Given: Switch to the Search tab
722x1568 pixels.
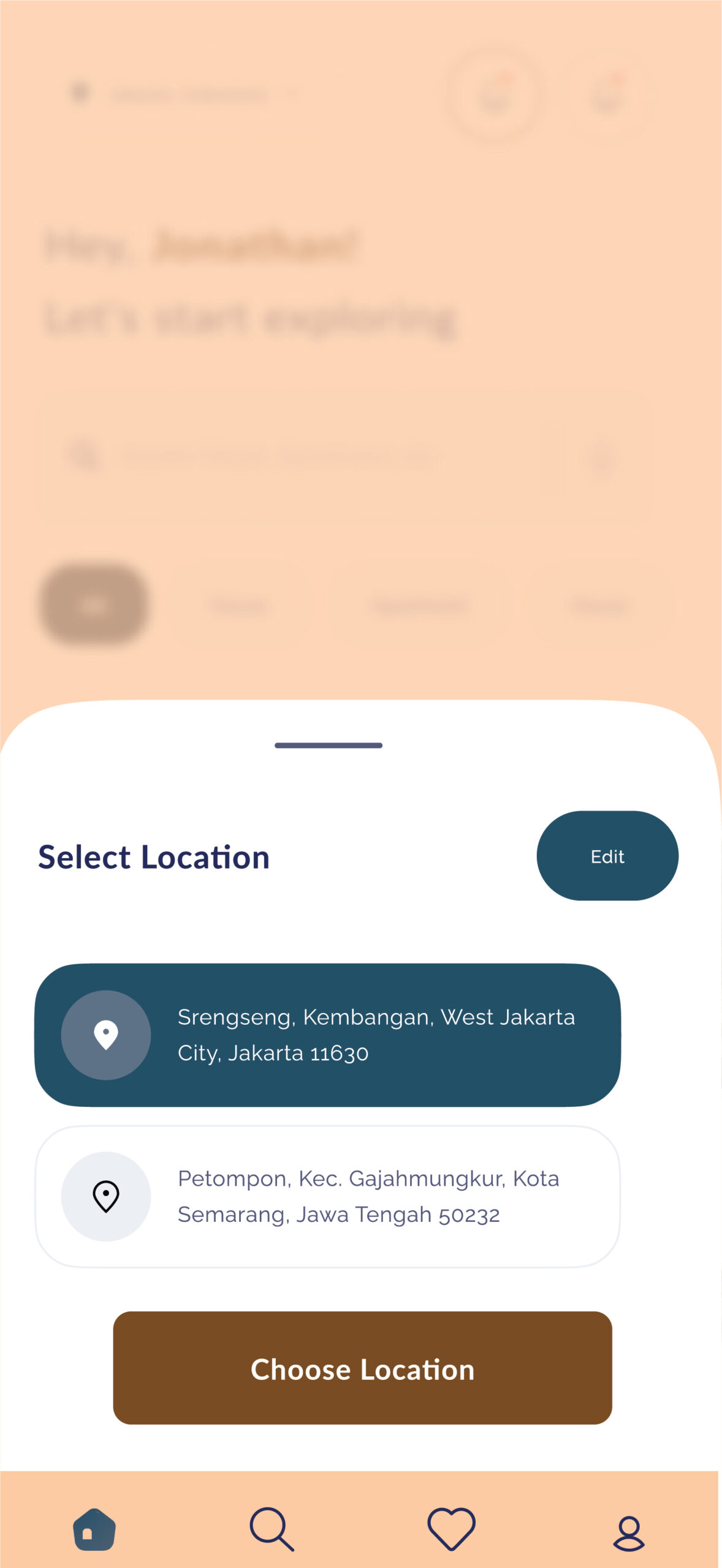Looking at the screenshot, I should coord(272,1529).
